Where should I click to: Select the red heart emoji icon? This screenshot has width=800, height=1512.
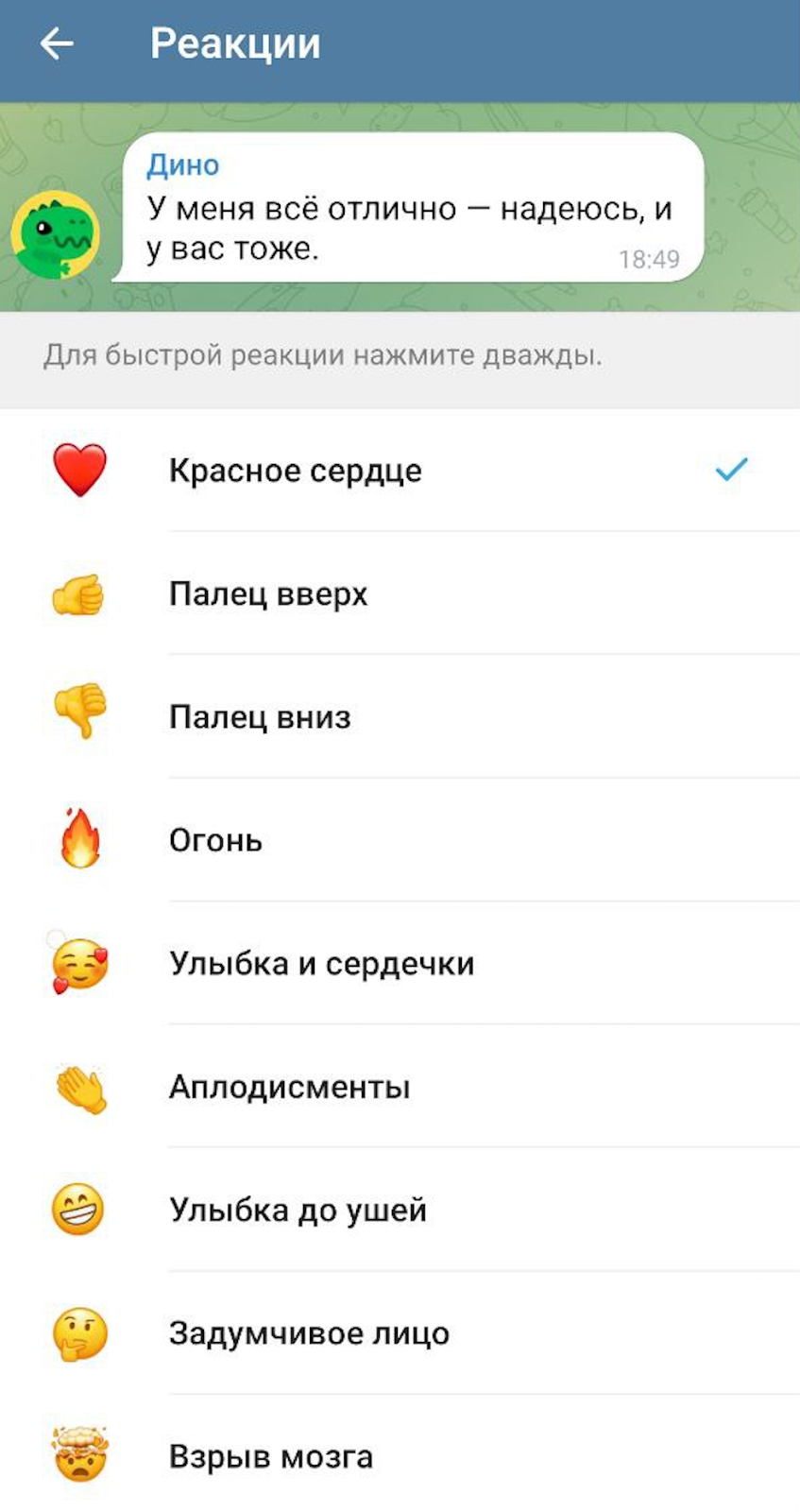(79, 471)
